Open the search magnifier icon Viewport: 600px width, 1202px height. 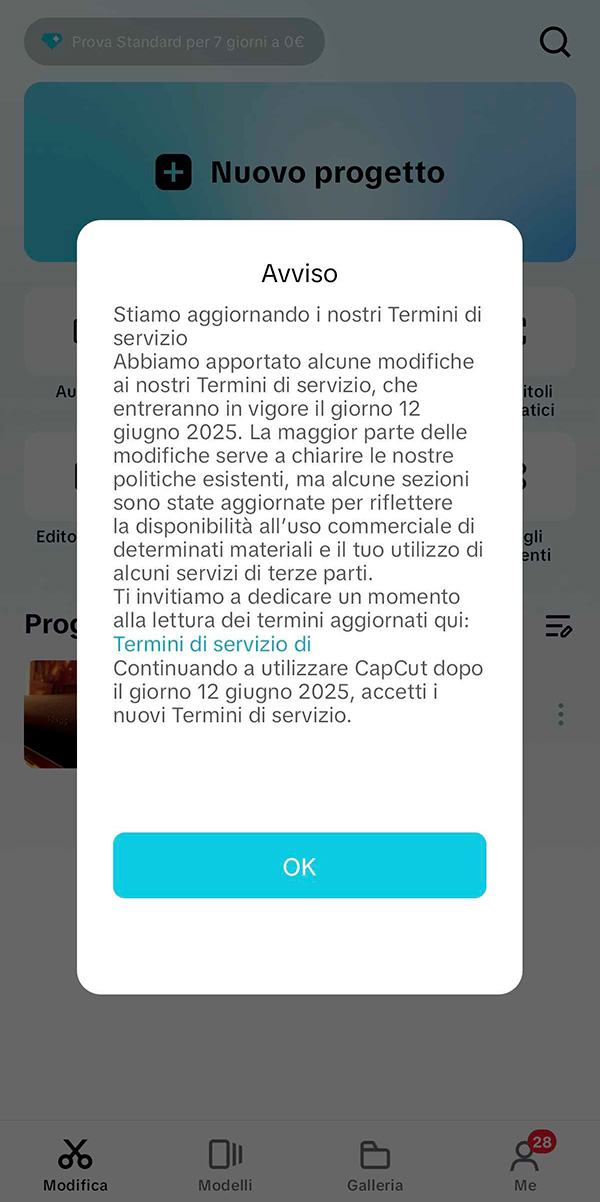click(x=555, y=42)
